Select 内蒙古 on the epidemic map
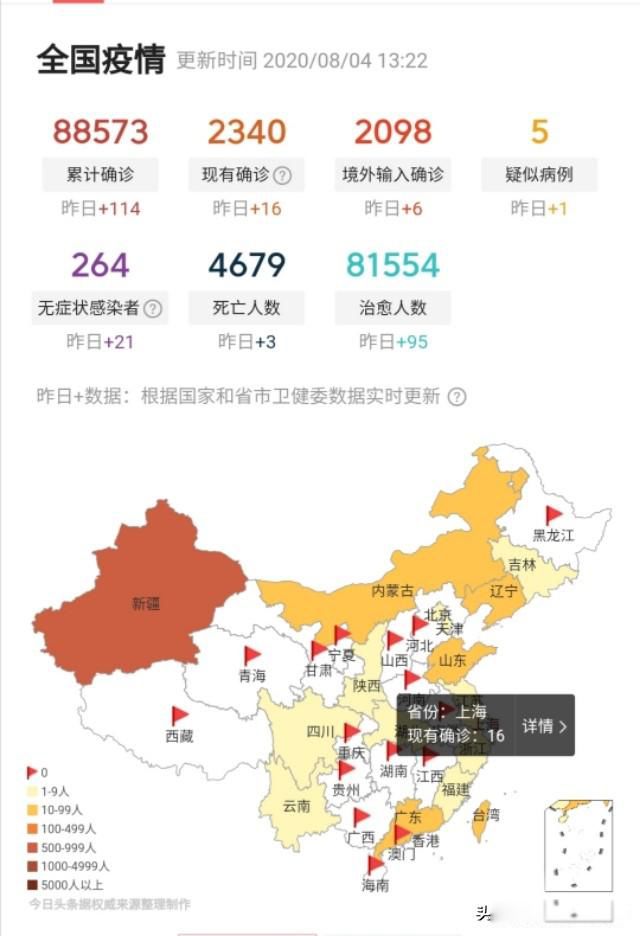The height and width of the screenshot is (936, 640). point(392,590)
